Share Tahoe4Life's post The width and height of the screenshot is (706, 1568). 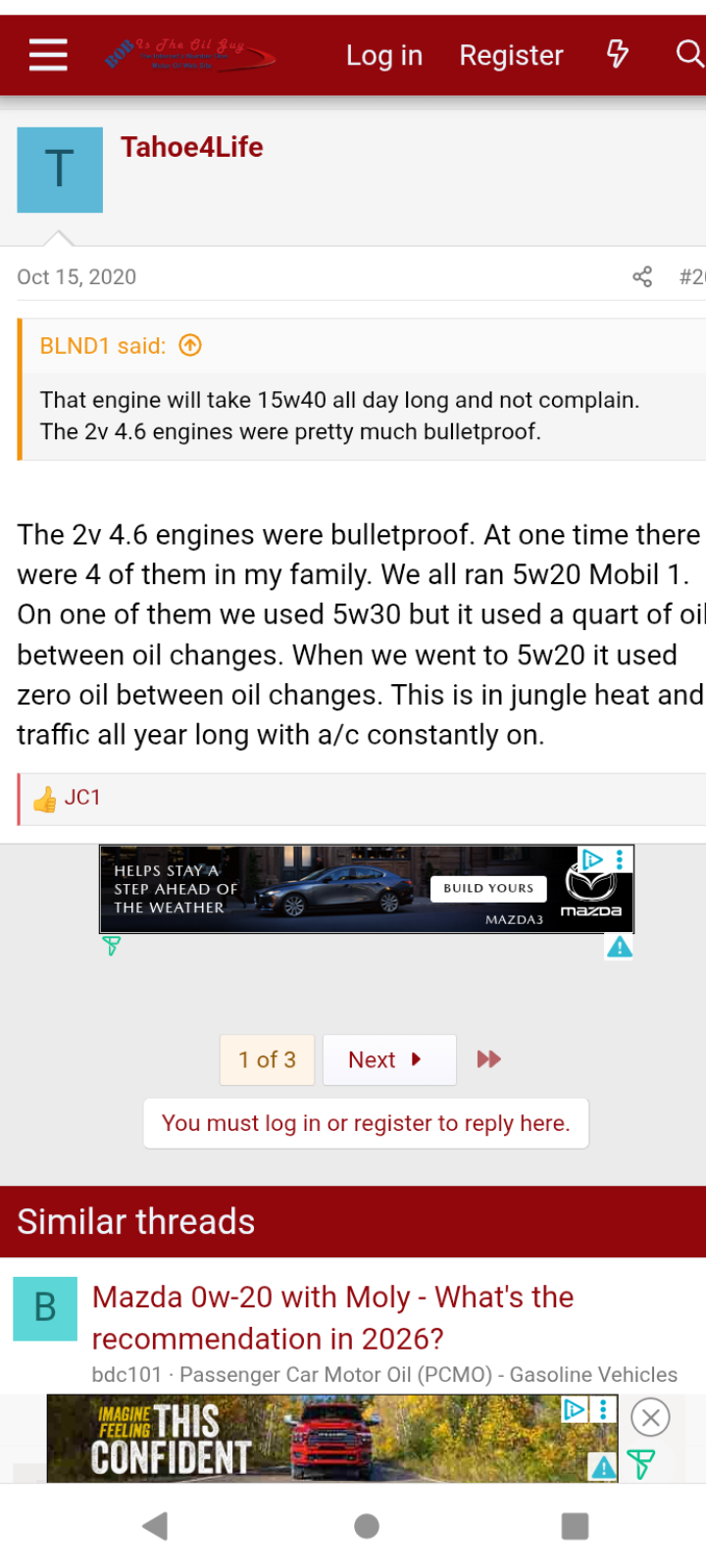click(x=642, y=277)
